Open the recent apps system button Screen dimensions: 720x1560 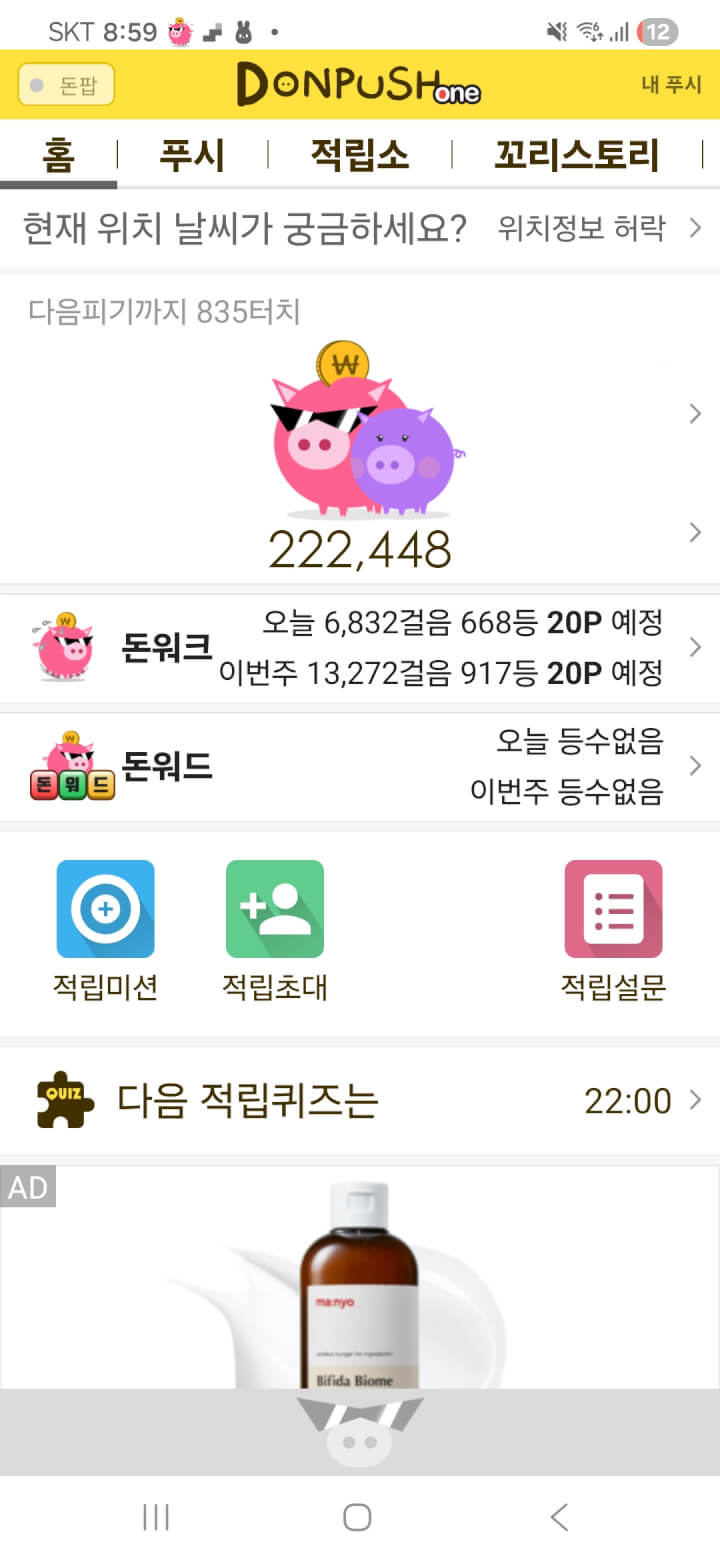pyautogui.click(x=156, y=1517)
